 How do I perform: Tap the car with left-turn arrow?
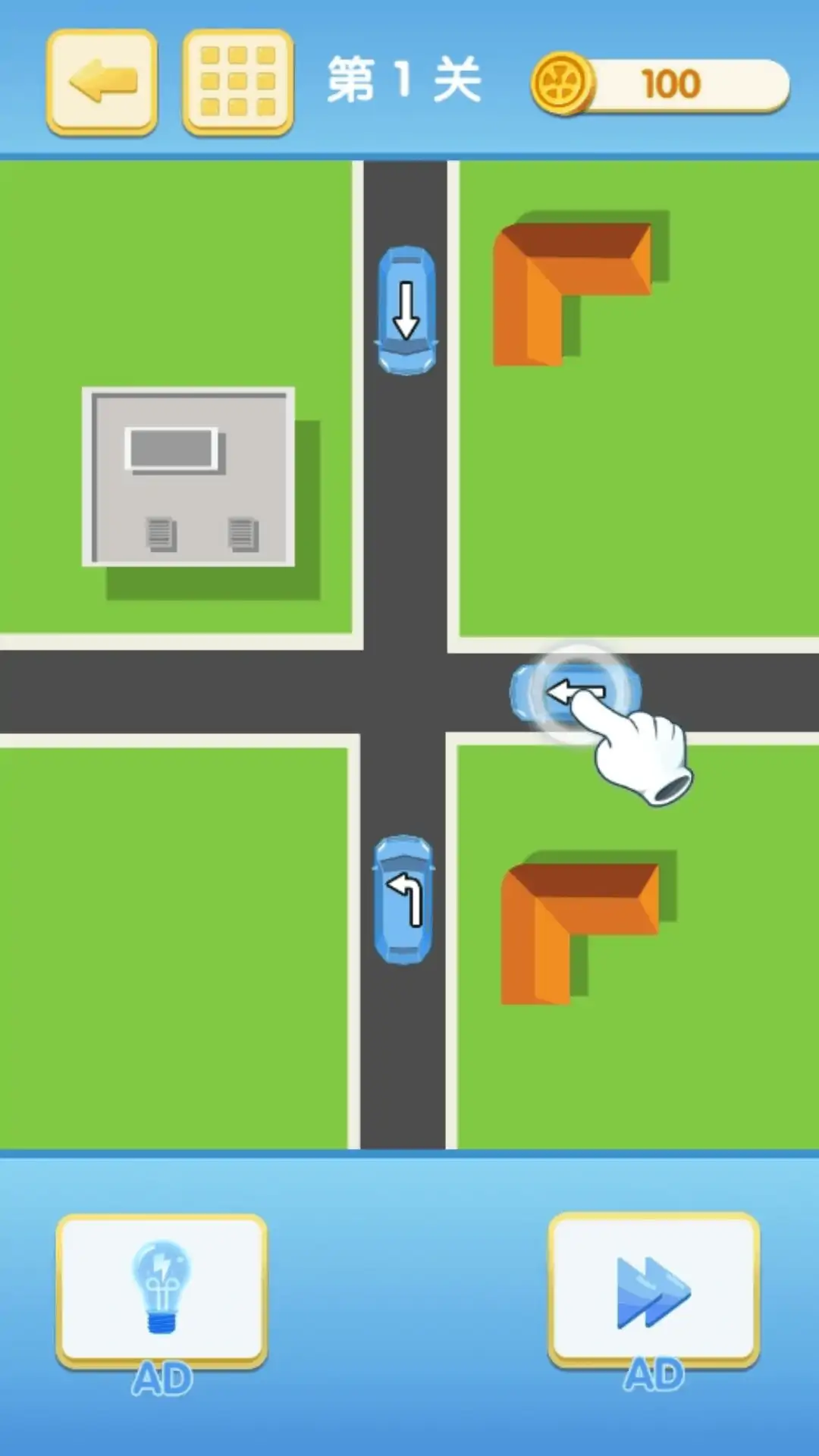pyautogui.click(x=403, y=899)
